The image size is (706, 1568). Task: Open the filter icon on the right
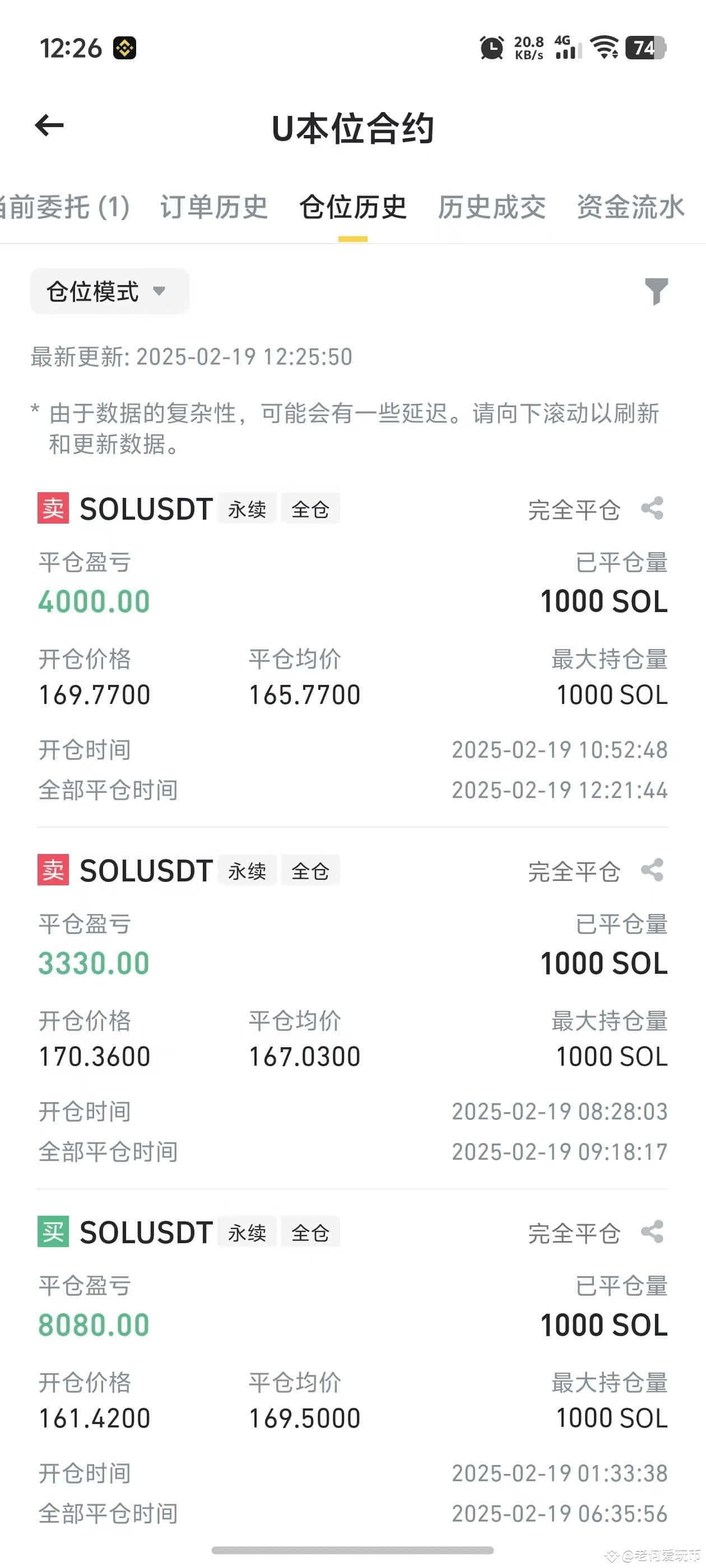[657, 292]
